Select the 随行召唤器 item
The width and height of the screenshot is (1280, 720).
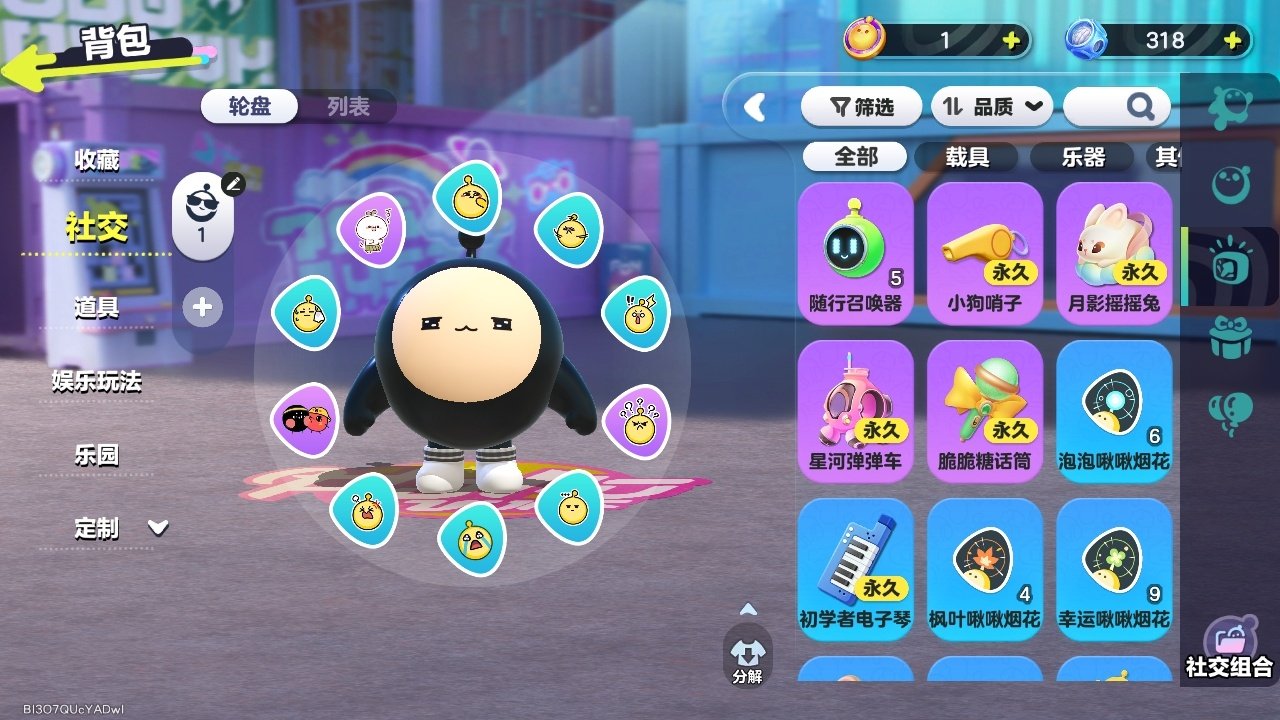855,252
